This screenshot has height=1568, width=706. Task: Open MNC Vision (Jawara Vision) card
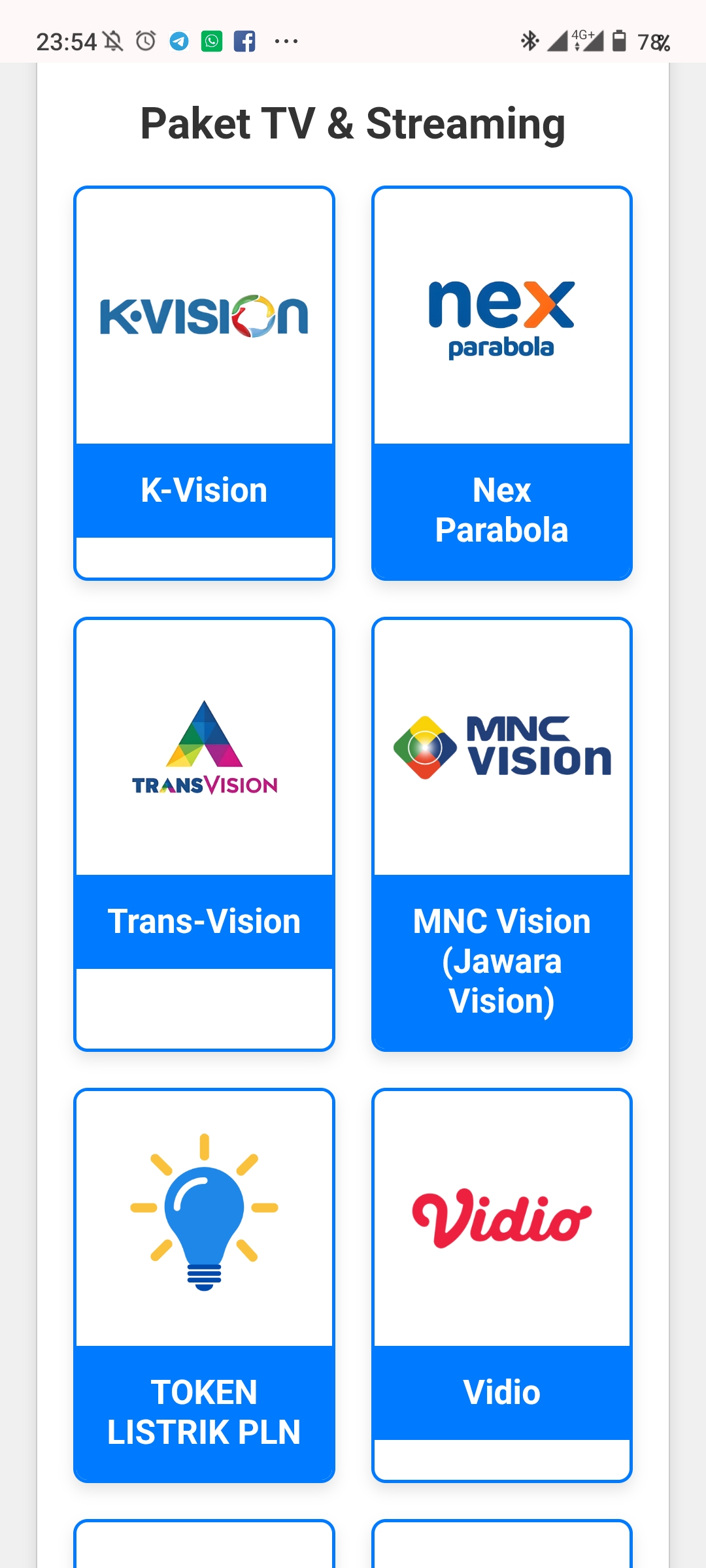pyautogui.click(x=501, y=833)
